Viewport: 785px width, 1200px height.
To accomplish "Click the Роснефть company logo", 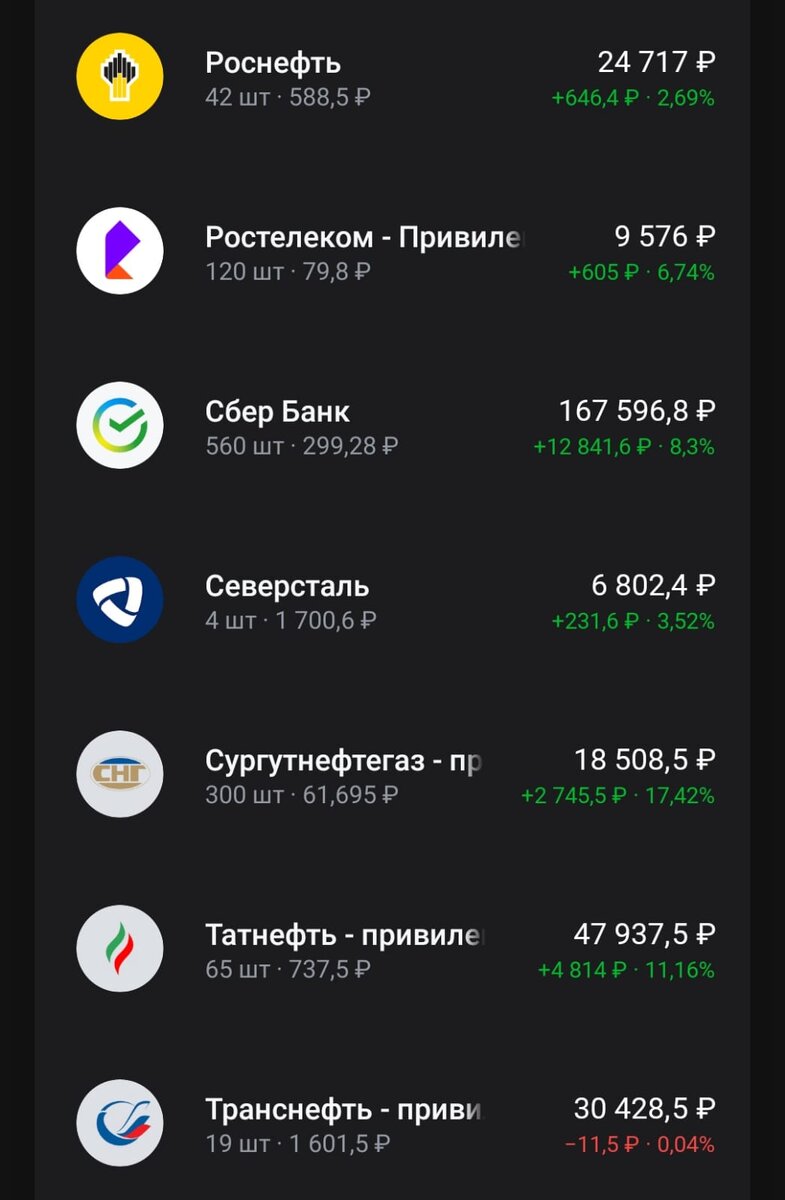I will pyautogui.click(x=118, y=76).
